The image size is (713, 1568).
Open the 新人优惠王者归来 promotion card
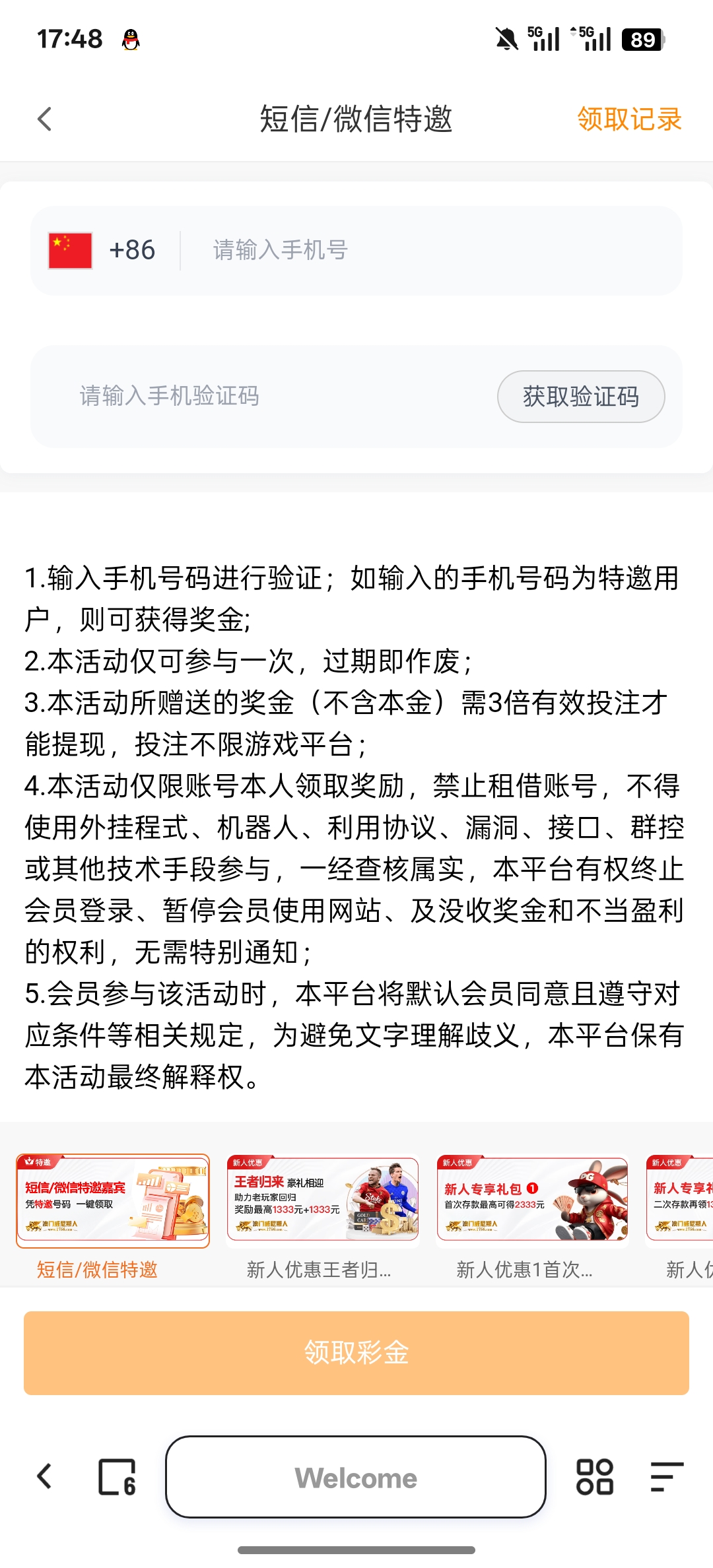pos(323,1201)
